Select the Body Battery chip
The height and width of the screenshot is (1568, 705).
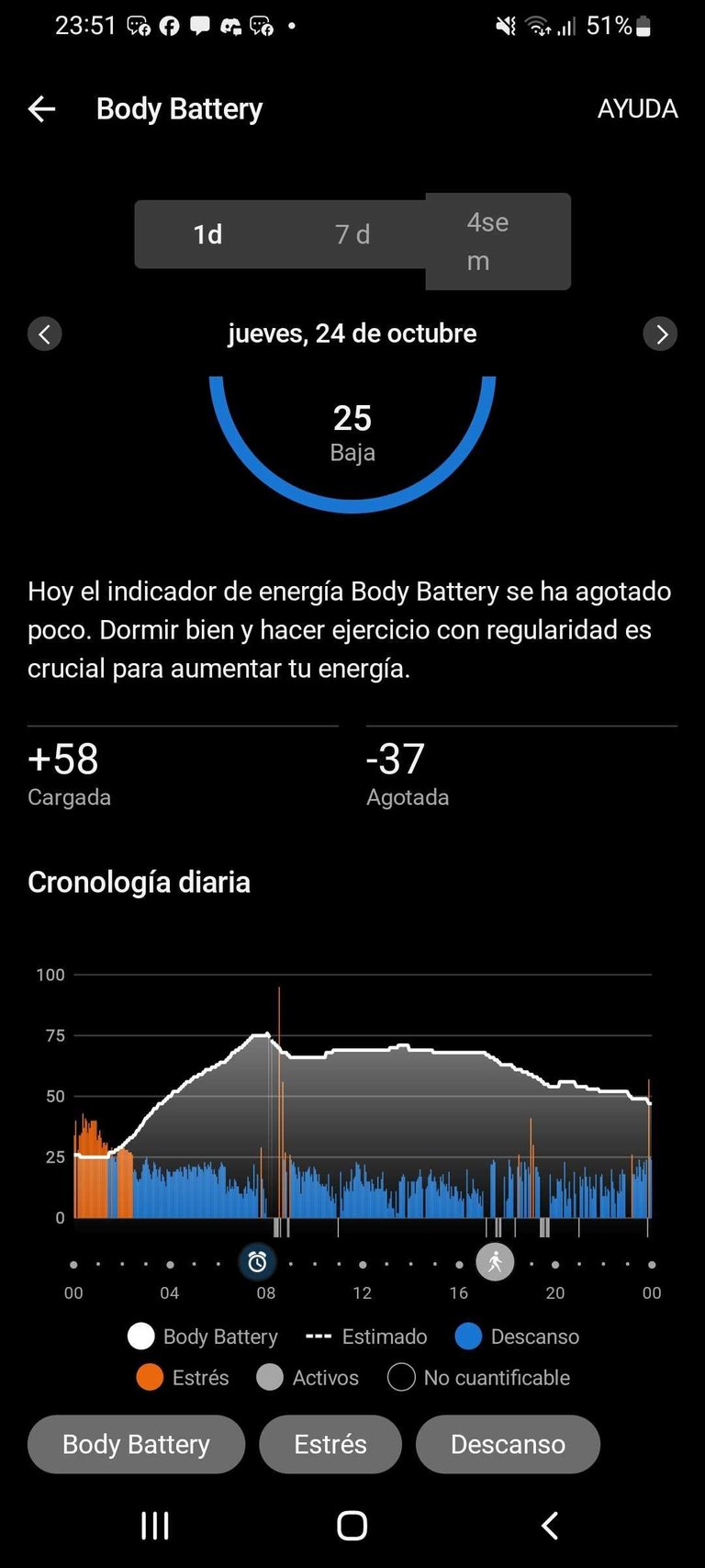(136, 1444)
